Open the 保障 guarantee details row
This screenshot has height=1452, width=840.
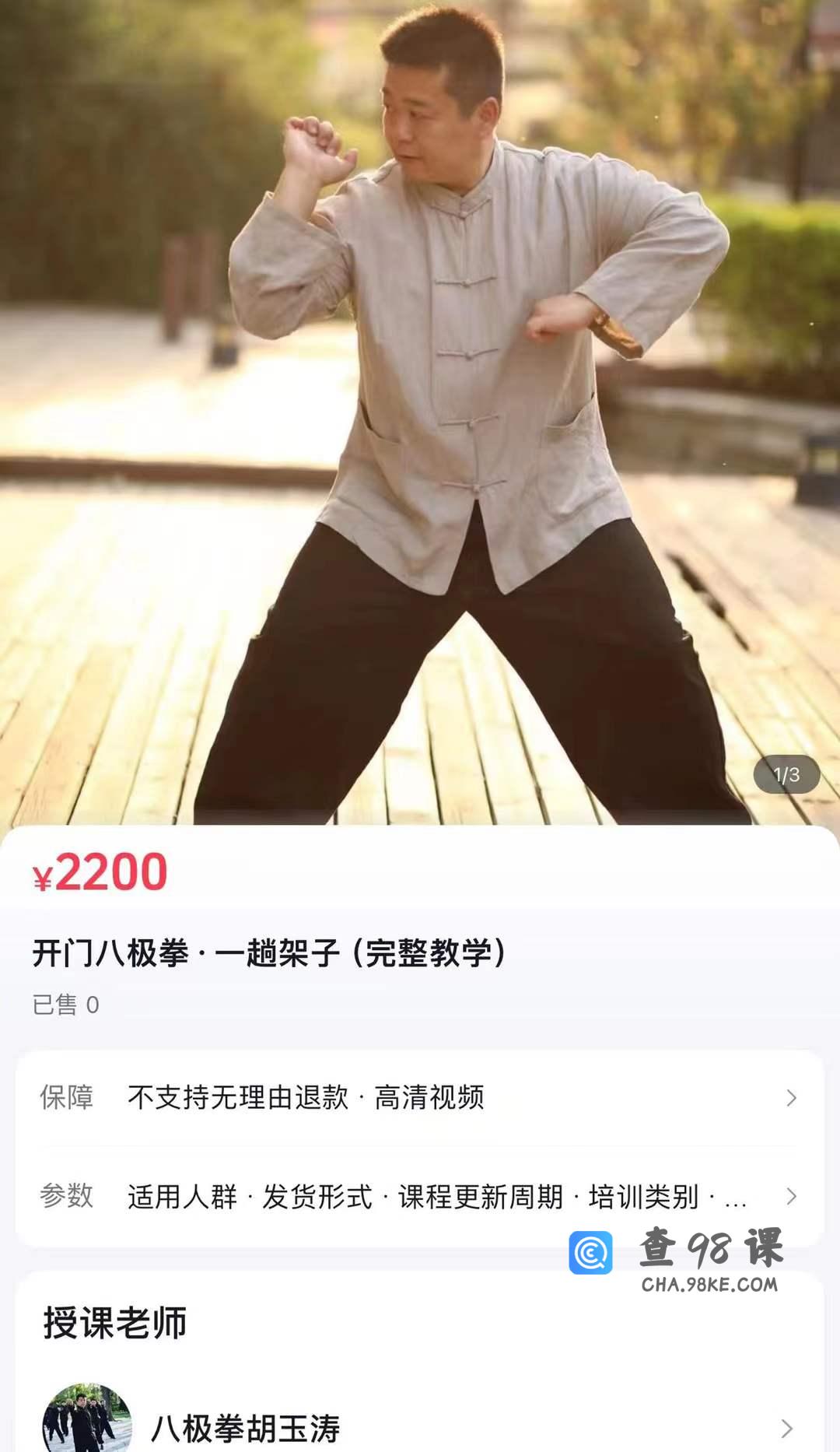point(420,1098)
